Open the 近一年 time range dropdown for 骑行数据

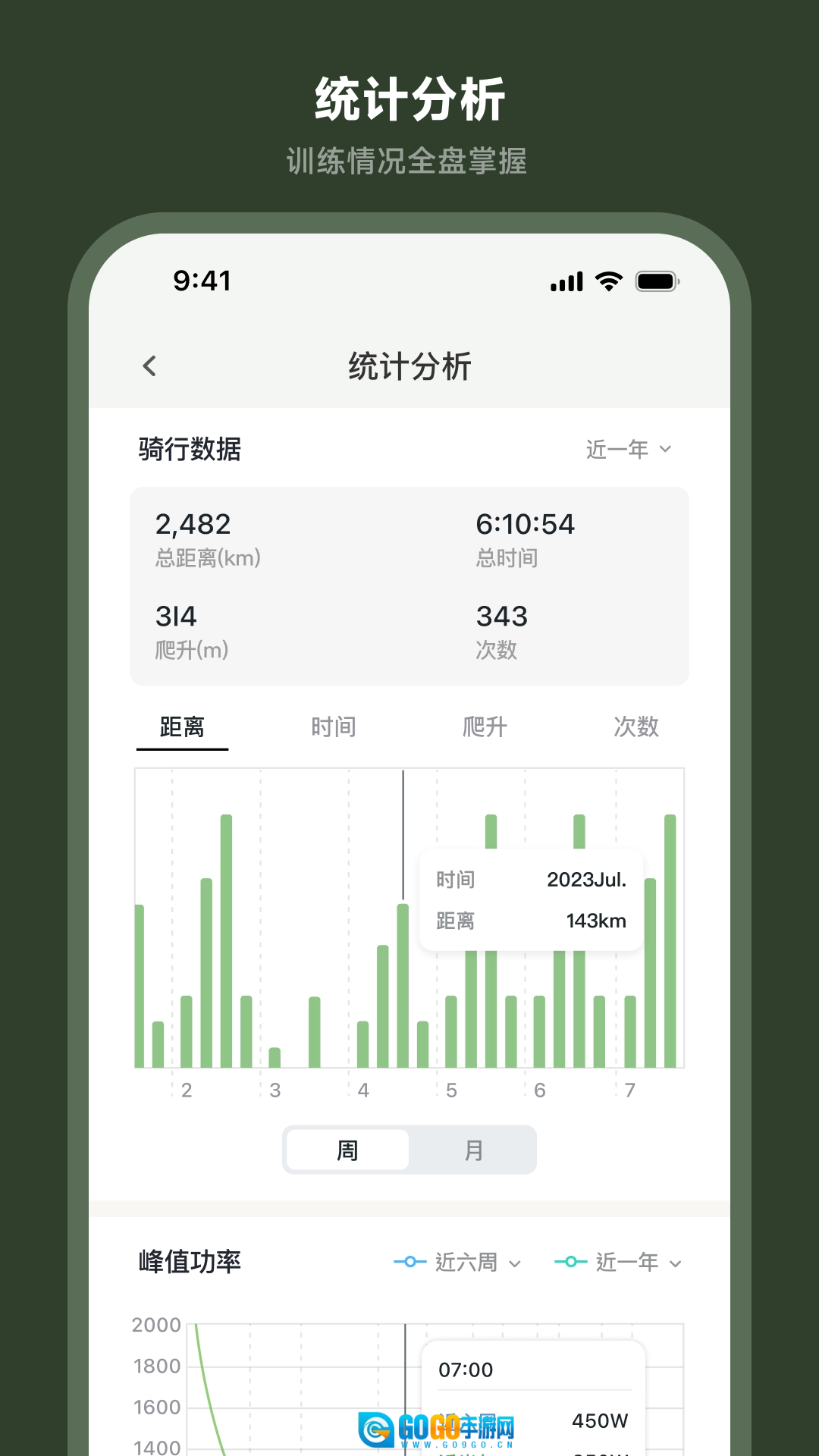pos(628,449)
